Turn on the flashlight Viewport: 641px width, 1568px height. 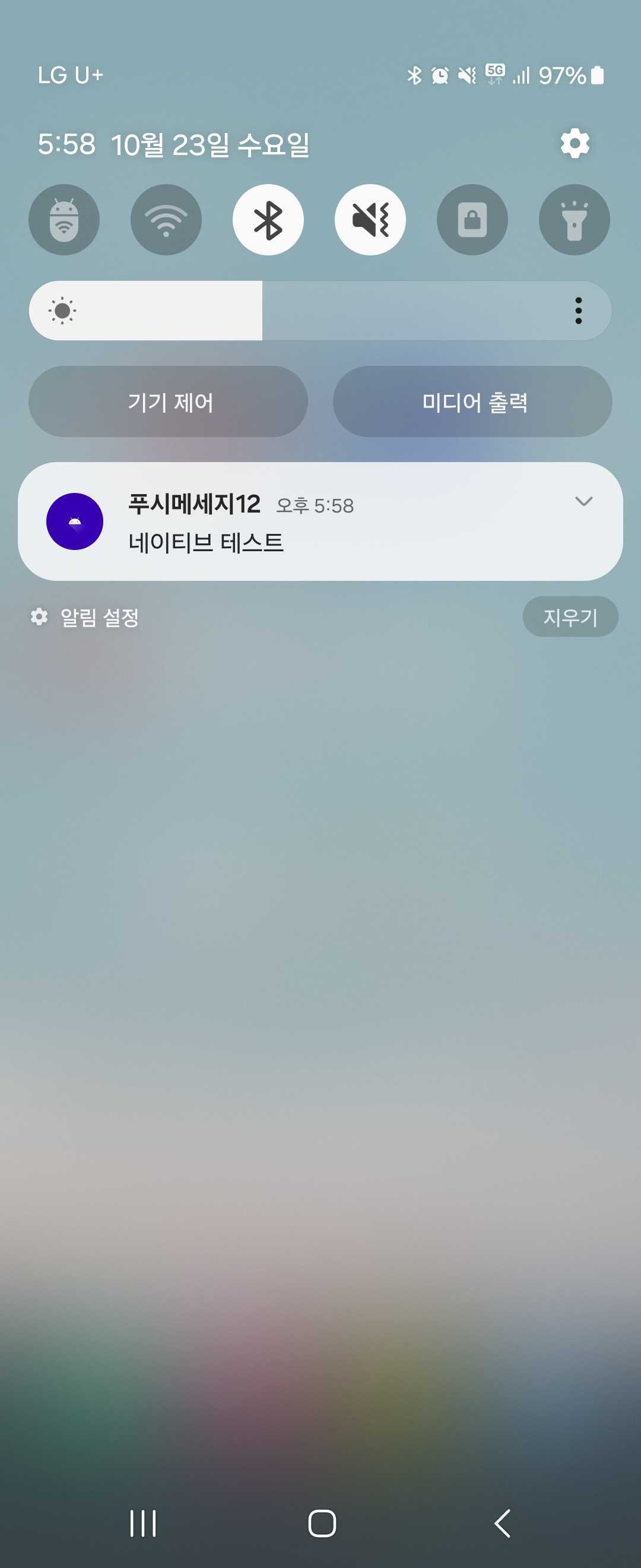pyautogui.click(x=574, y=220)
